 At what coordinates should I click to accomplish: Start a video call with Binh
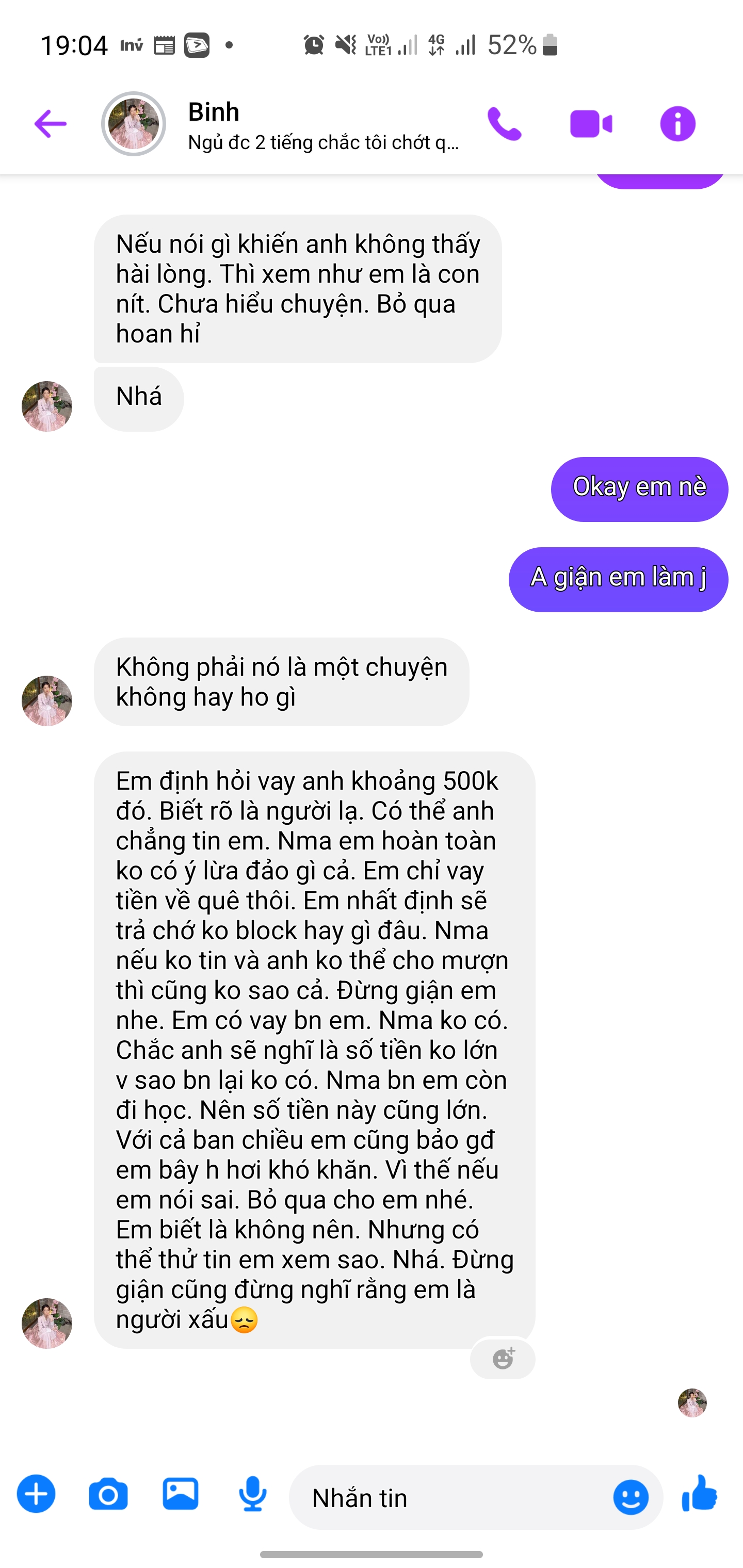pyautogui.click(x=590, y=124)
